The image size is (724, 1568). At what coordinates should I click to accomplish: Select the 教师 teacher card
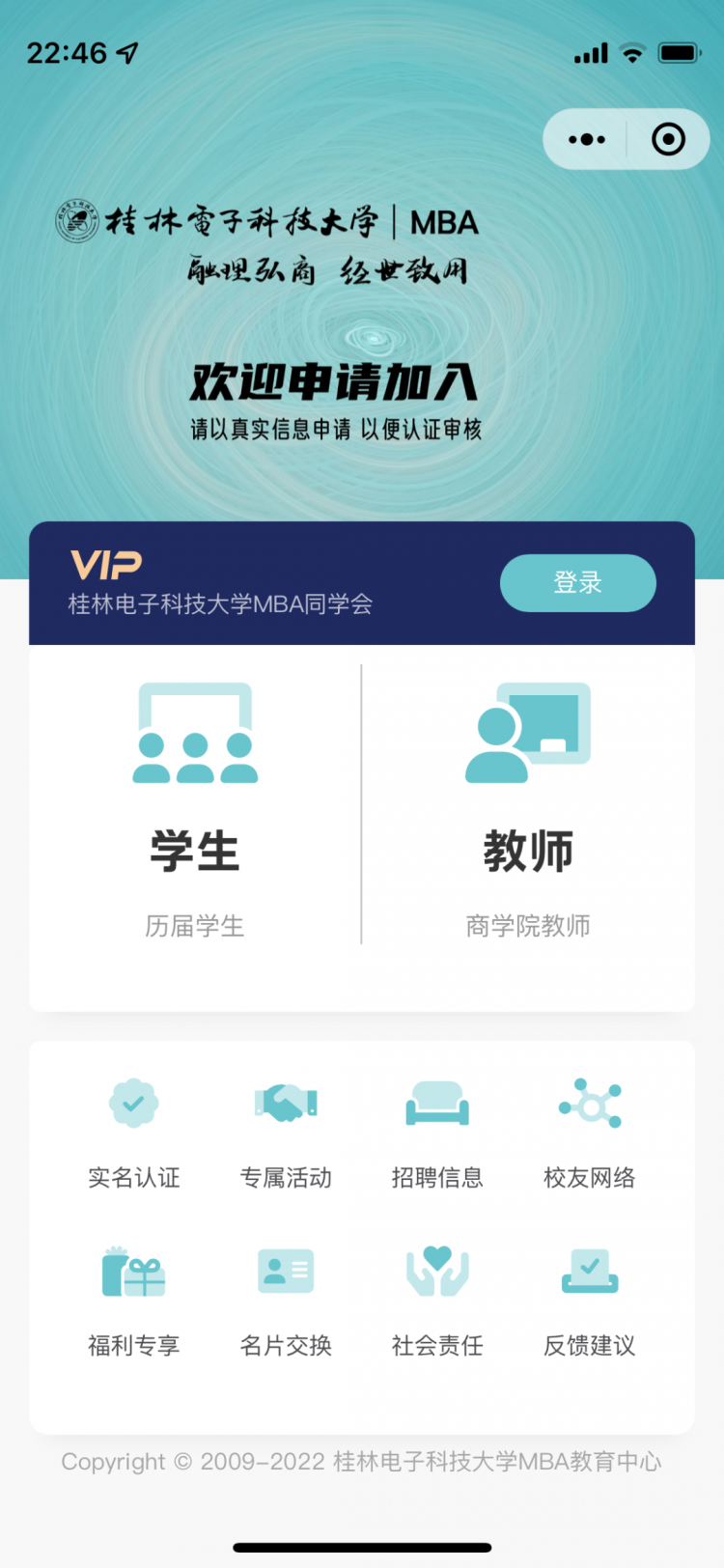[528, 811]
